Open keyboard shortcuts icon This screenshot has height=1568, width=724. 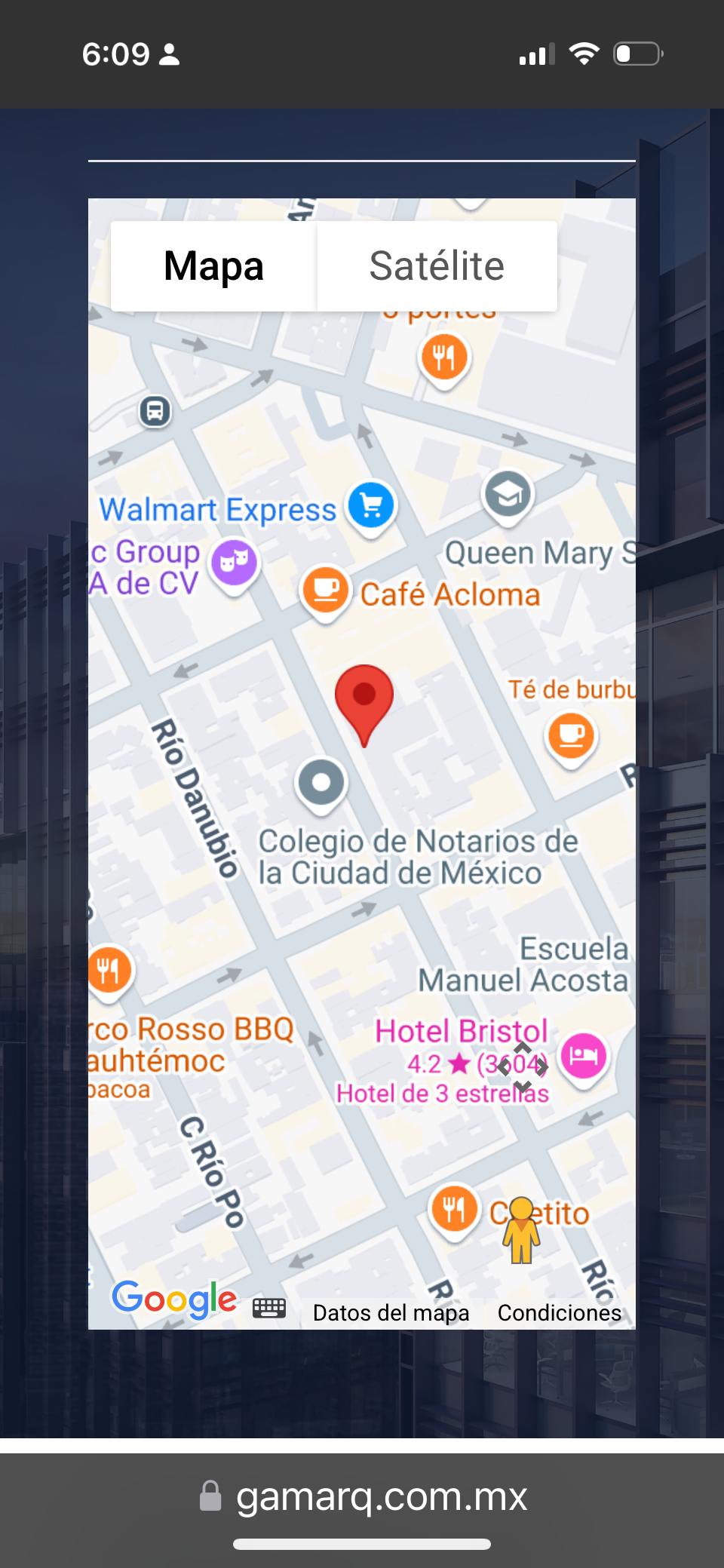coord(269,1308)
